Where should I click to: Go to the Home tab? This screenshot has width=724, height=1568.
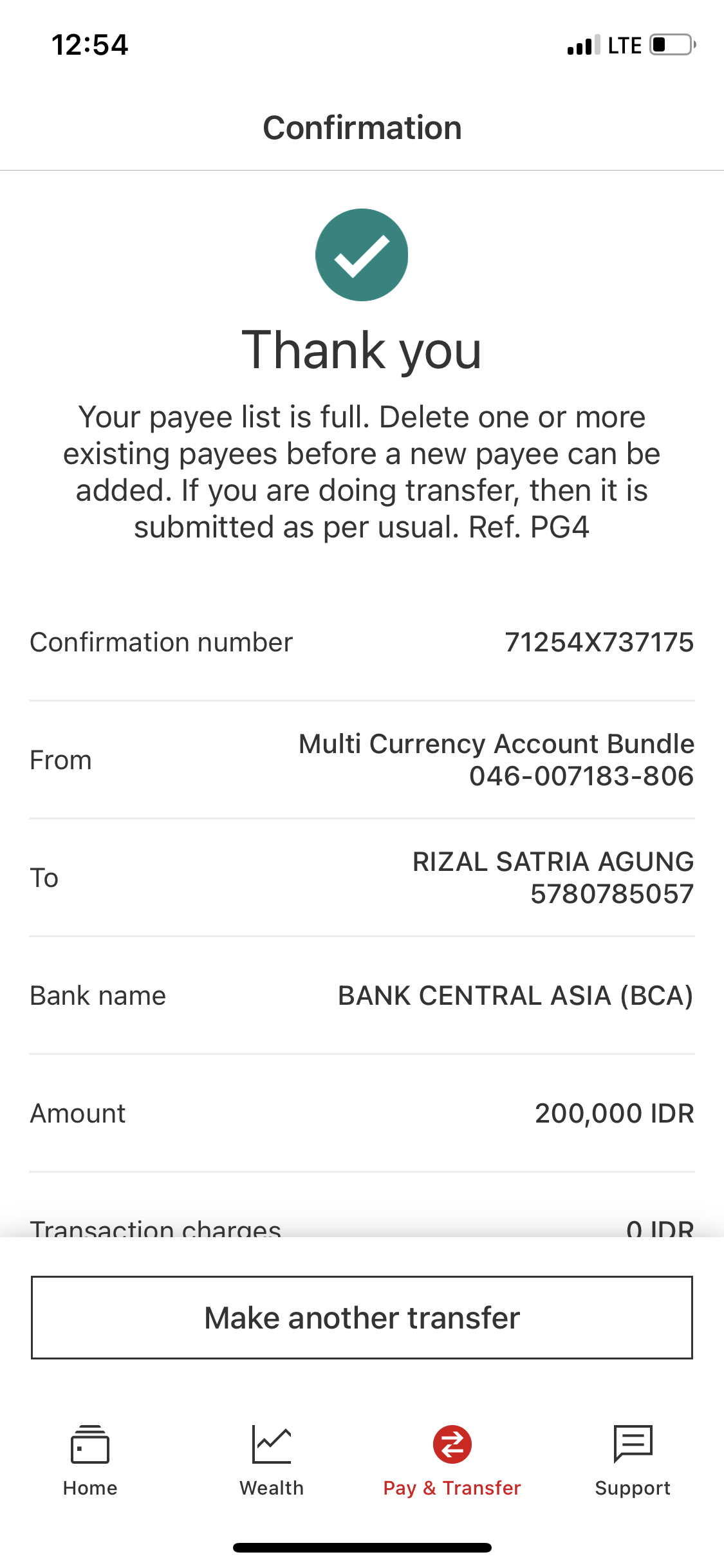click(x=90, y=1461)
